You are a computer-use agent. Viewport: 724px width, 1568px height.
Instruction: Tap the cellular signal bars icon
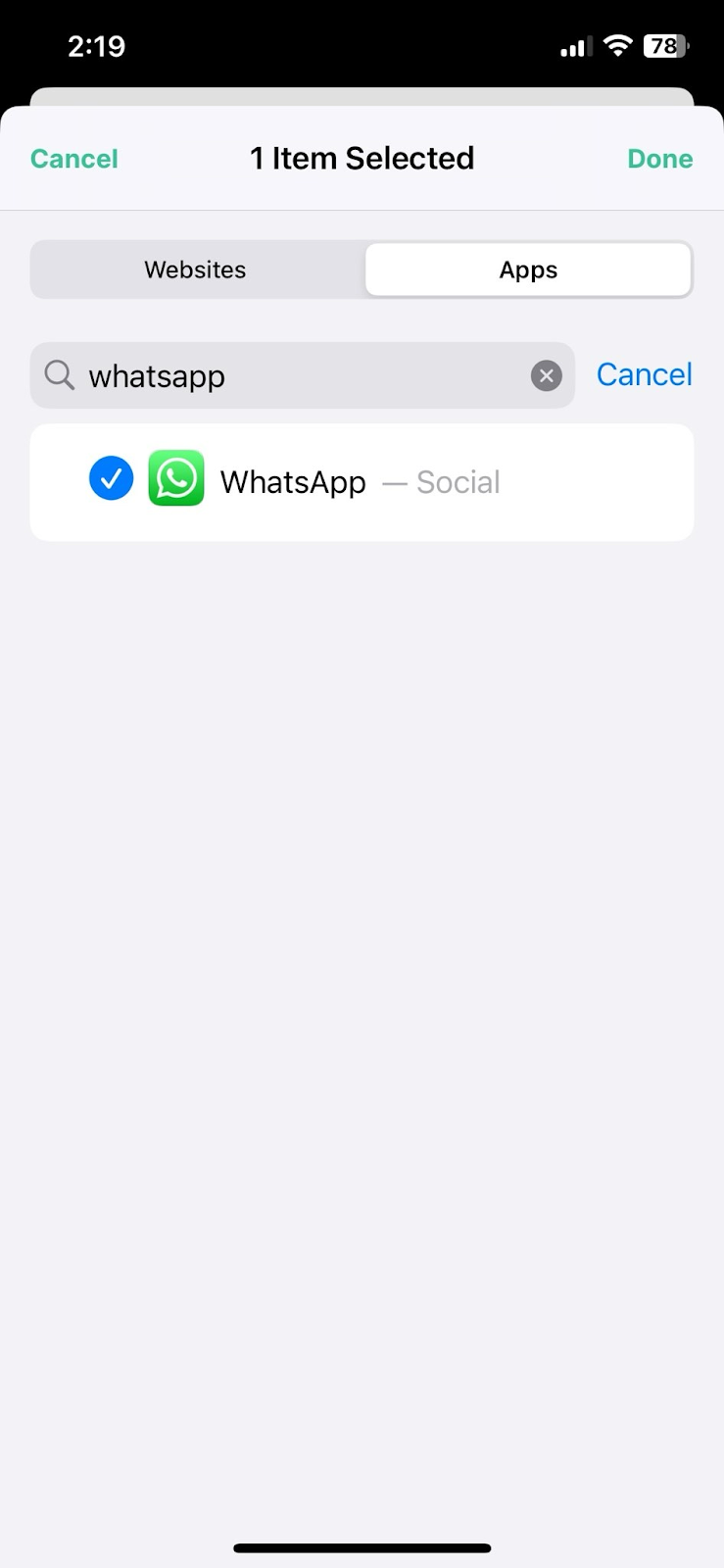pos(574,45)
